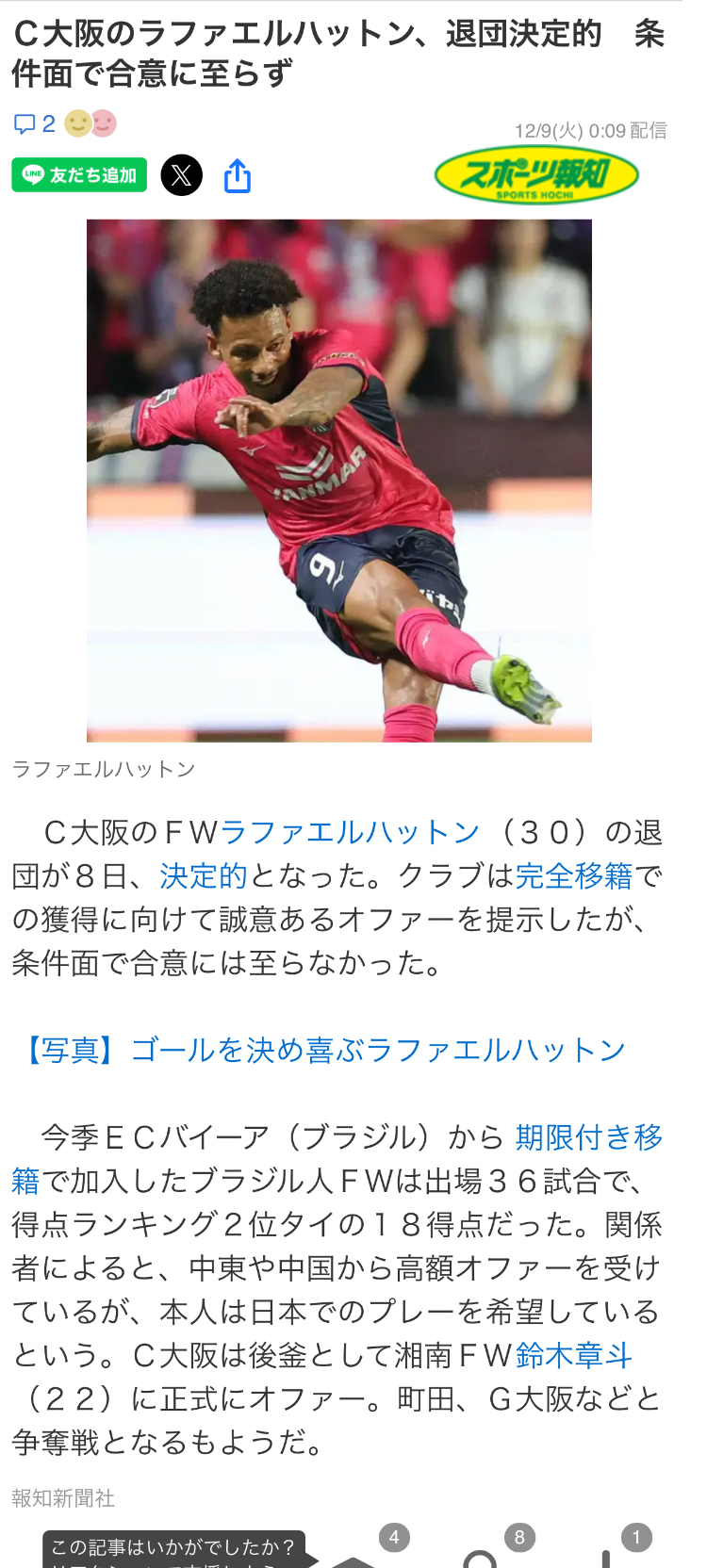
Task: Open the ラファエルハットン keyword link
Action: (x=350, y=832)
